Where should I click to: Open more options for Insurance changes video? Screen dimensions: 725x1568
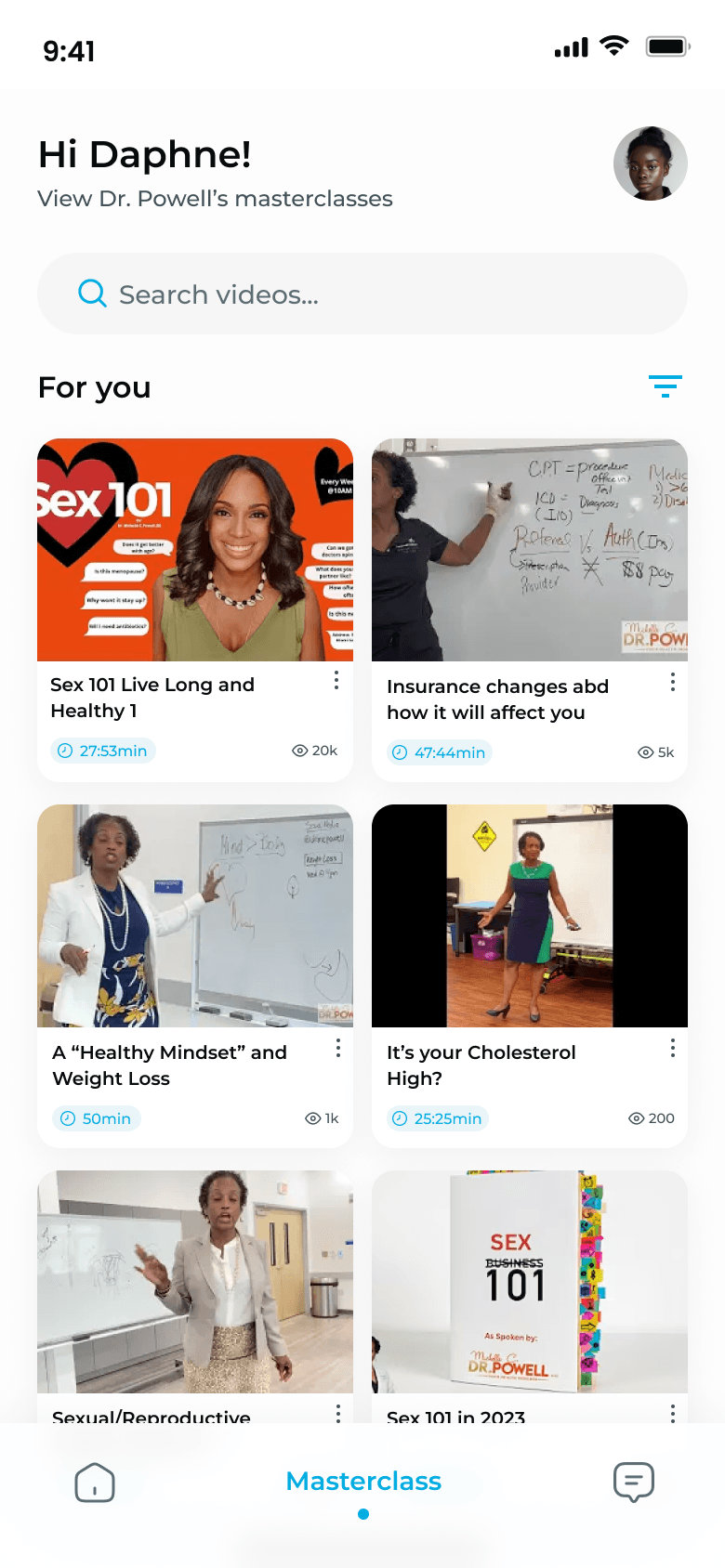672,683
